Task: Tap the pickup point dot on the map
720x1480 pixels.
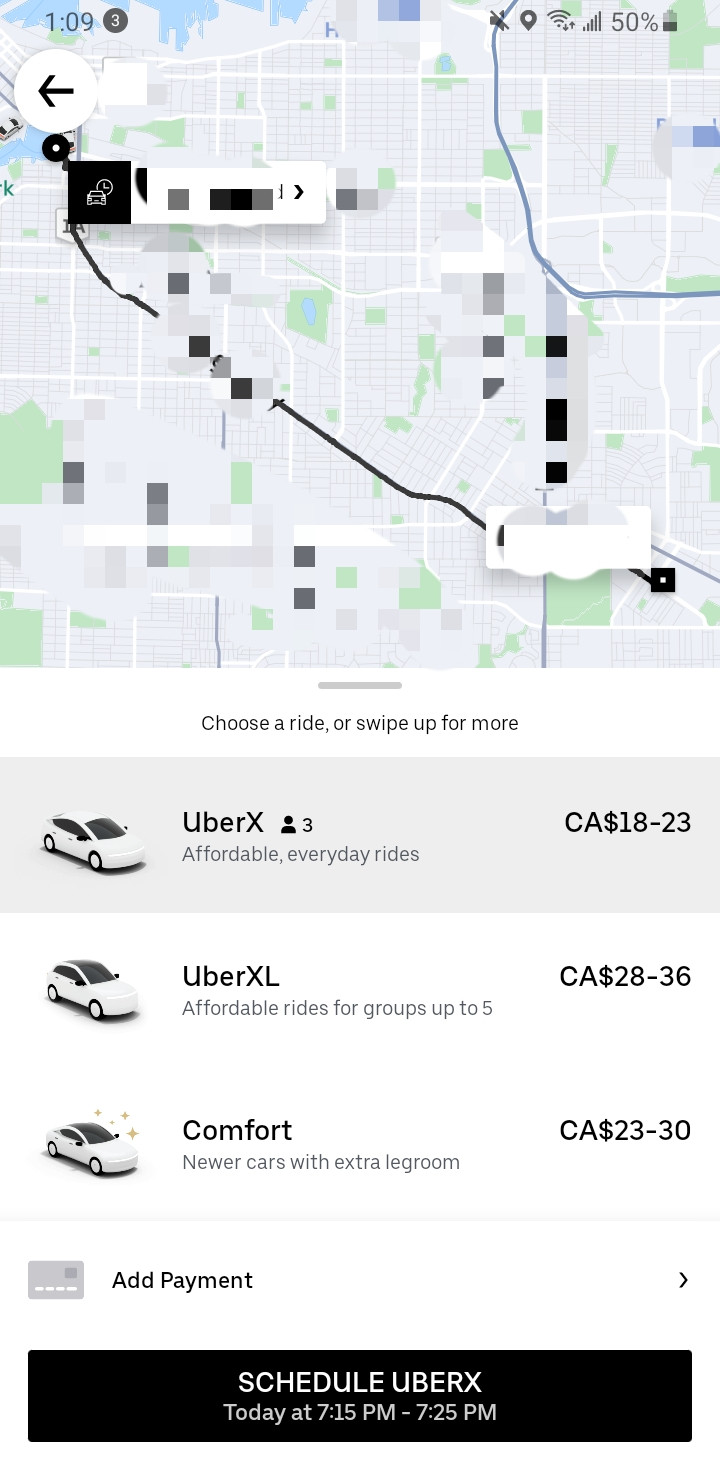Action: click(x=56, y=148)
